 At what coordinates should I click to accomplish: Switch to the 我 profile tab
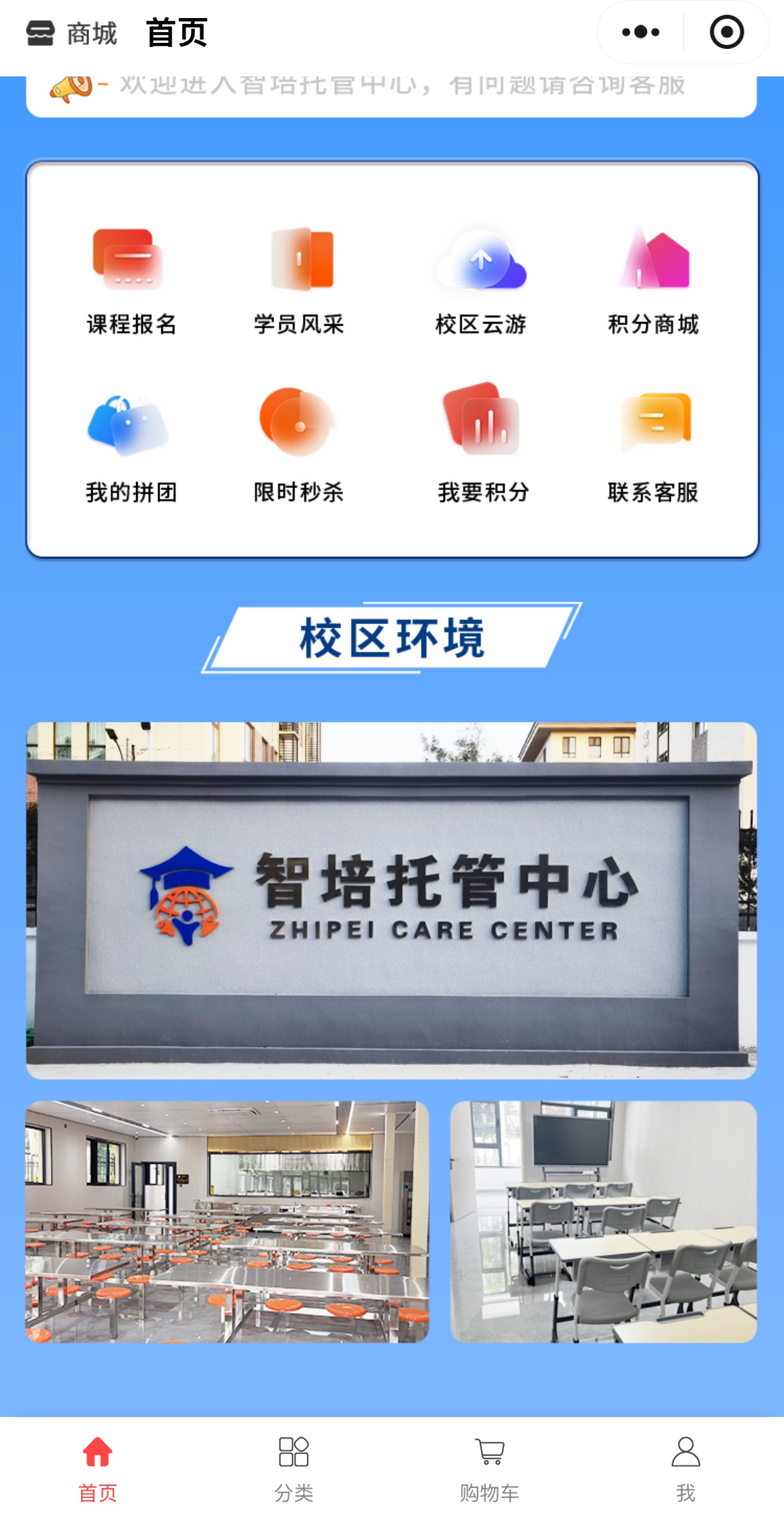[685, 1469]
